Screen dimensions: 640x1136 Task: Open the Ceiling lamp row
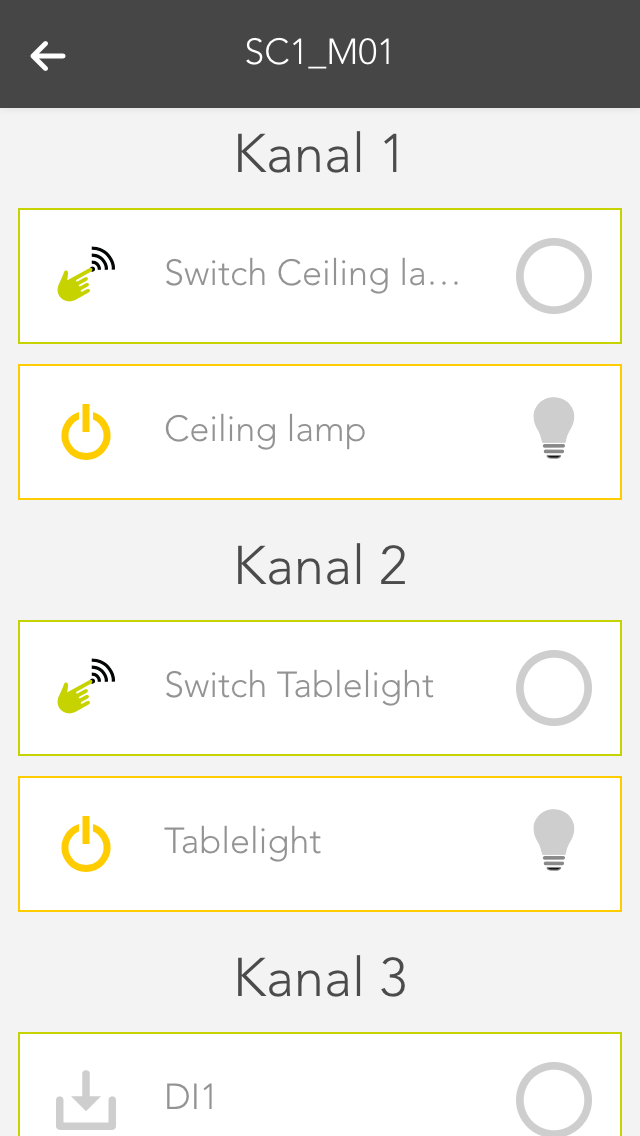coord(265,431)
